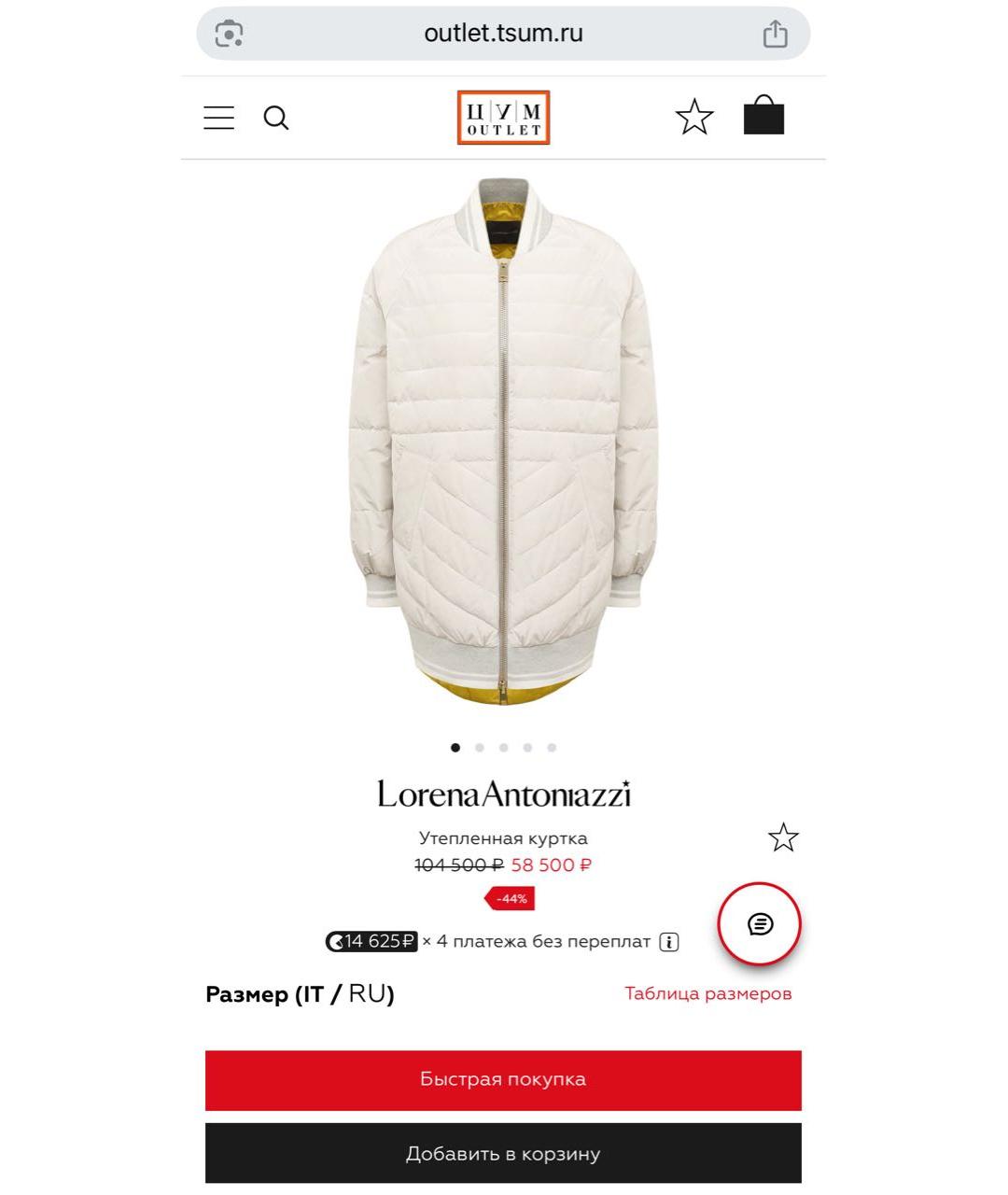The width and height of the screenshot is (1008, 1195).
Task: Open Таблица размеров size chart
Action: 707,993
